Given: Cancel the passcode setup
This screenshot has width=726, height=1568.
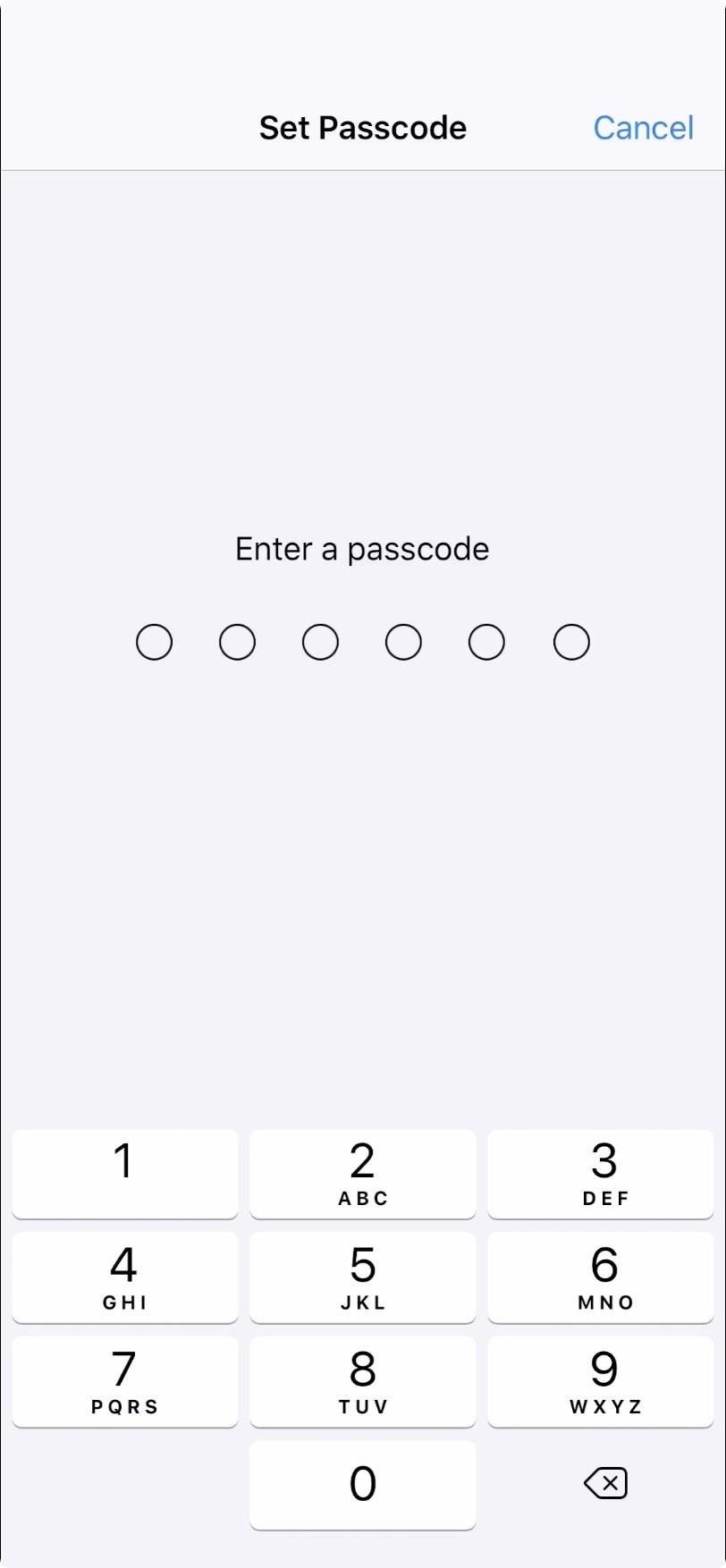Looking at the screenshot, I should pos(643,128).
